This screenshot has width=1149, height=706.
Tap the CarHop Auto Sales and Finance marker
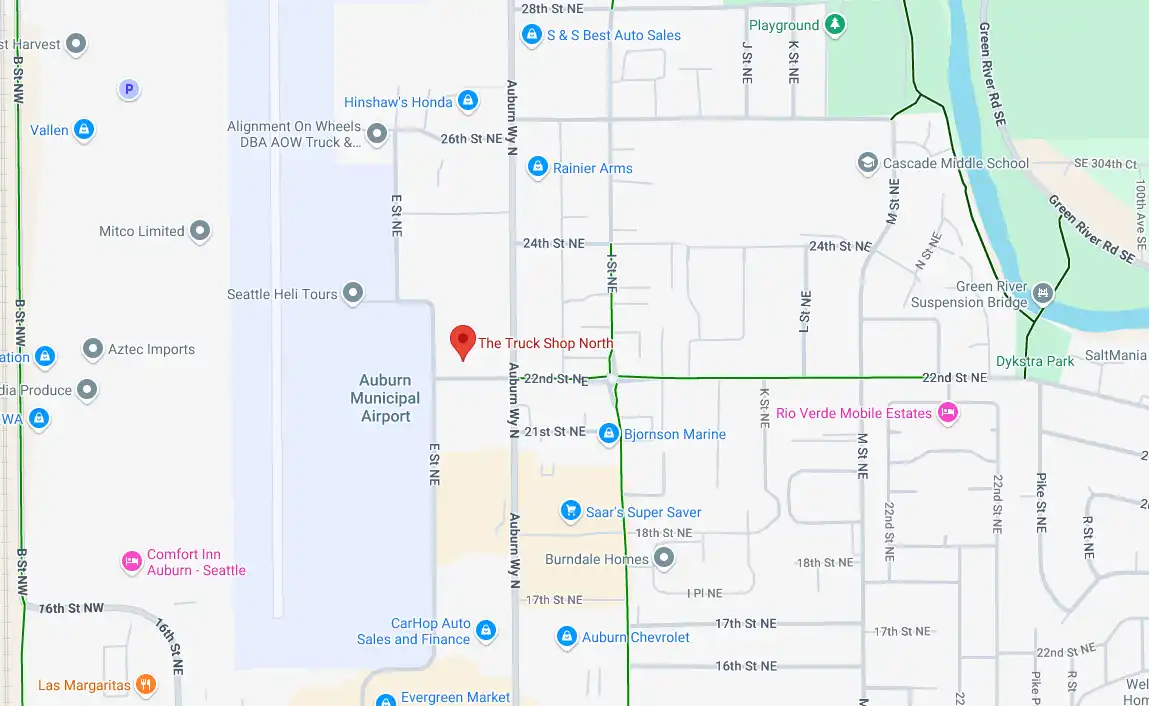tap(486, 630)
